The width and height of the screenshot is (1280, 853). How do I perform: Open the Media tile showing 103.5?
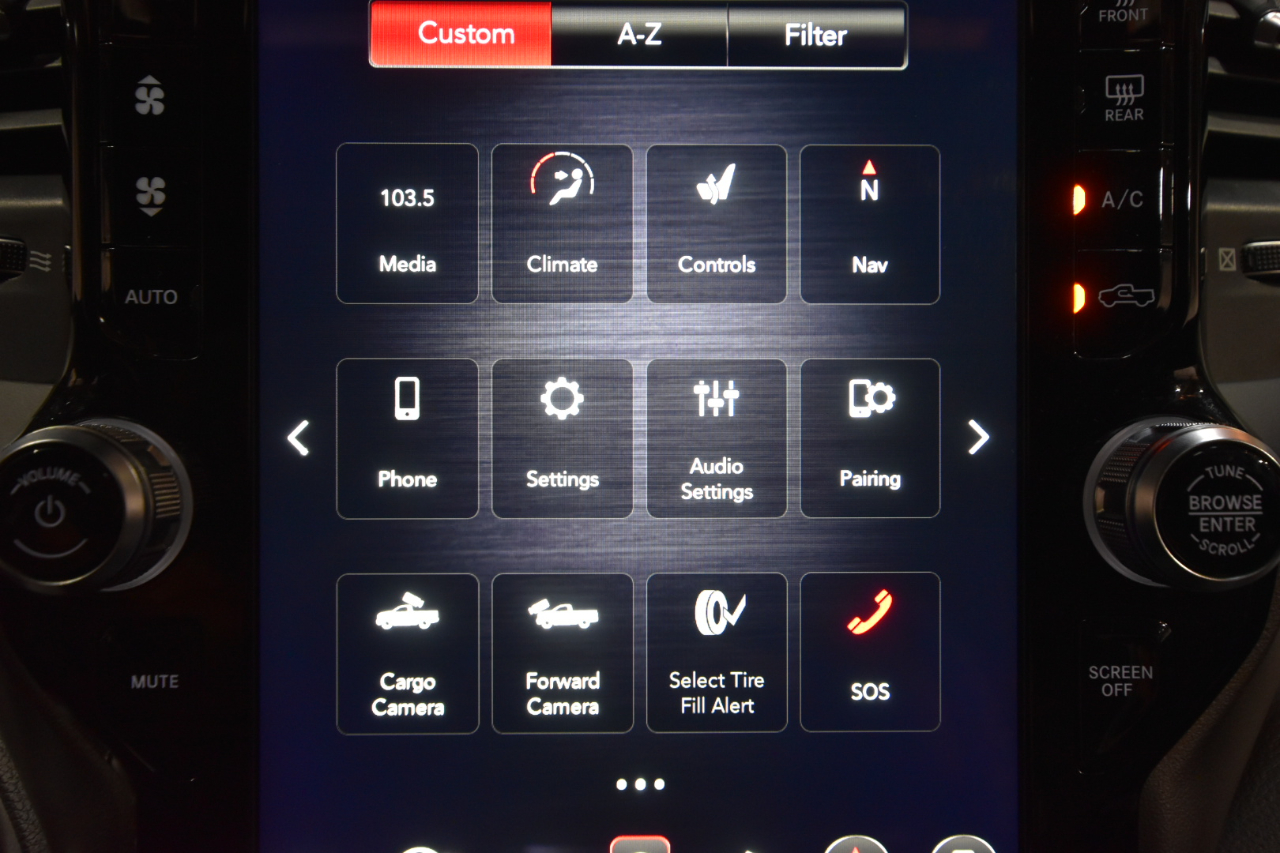click(x=407, y=224)
